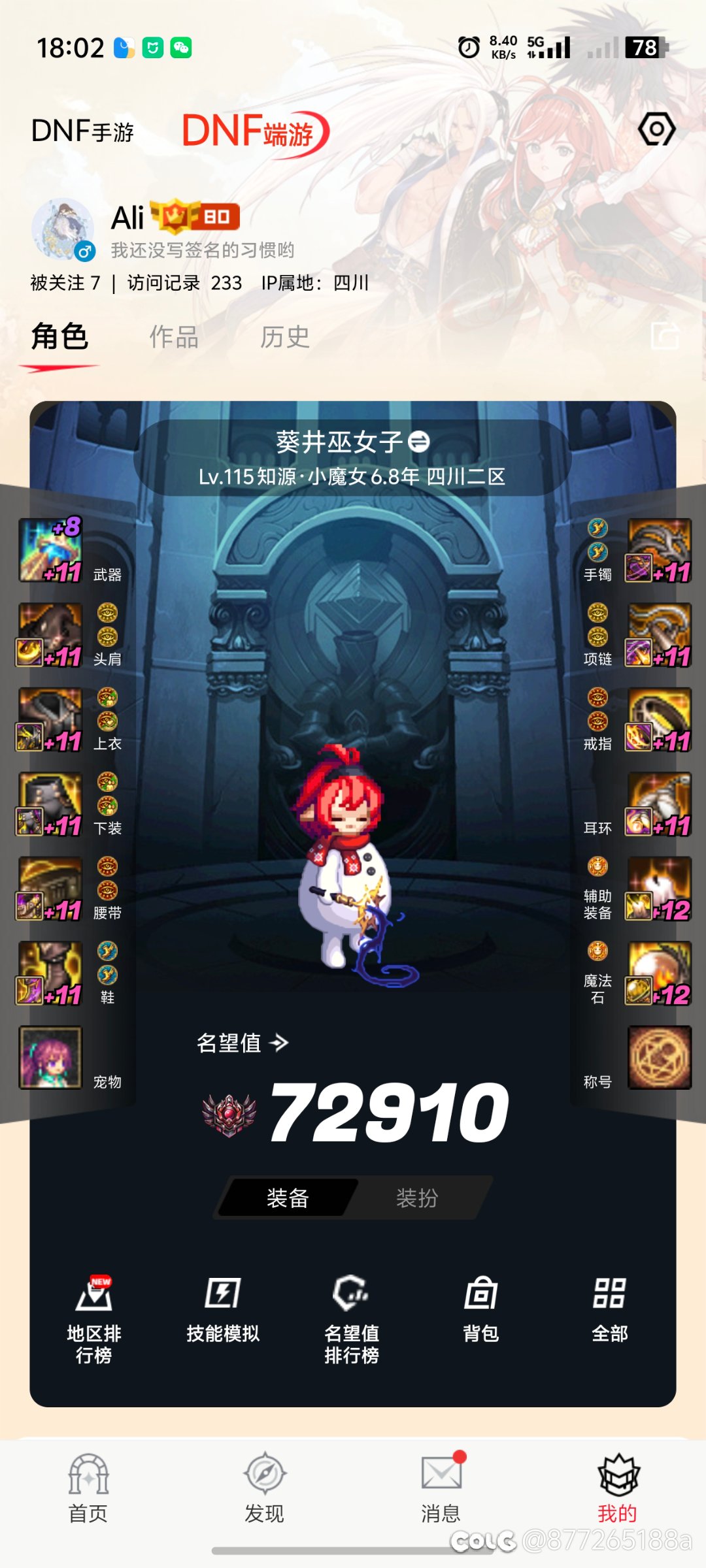Tap the share icon beside the tabs
The width and height of the screenshot is (706, 1568).
(666, 336)
